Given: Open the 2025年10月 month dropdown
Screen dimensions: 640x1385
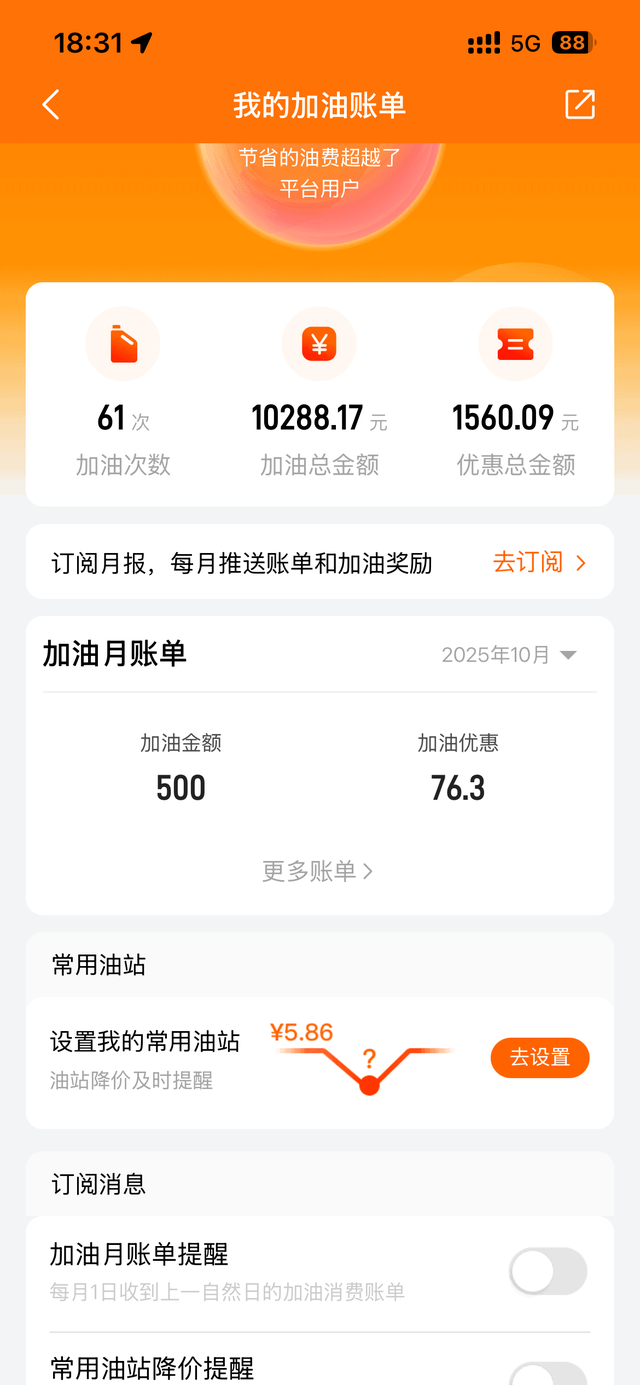Looking at the screenshot, I should (509, 655).
